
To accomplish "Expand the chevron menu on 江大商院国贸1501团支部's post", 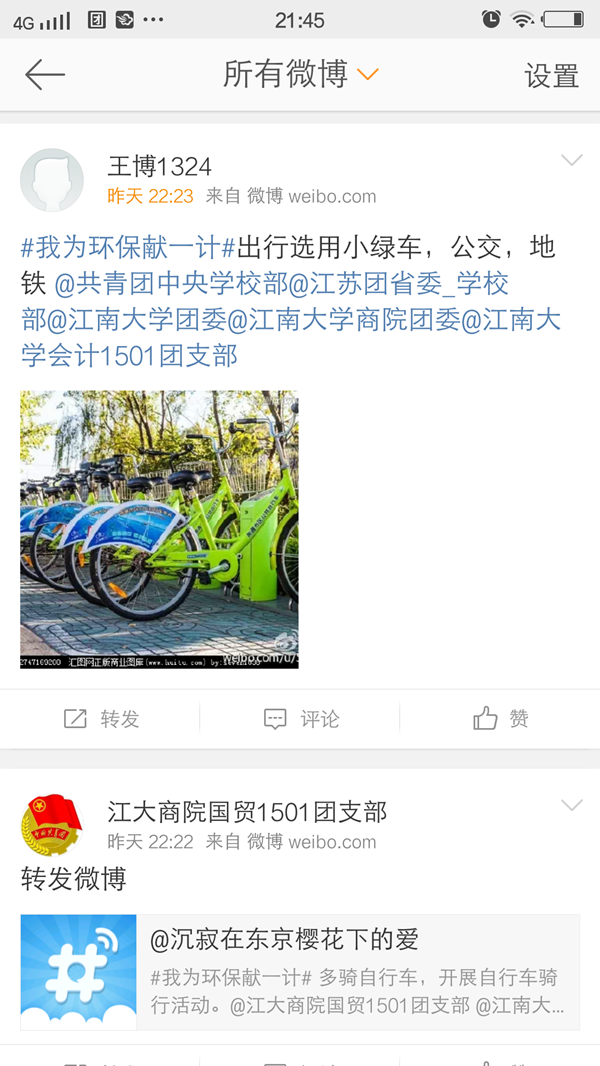I will click(x=571, y=806).
